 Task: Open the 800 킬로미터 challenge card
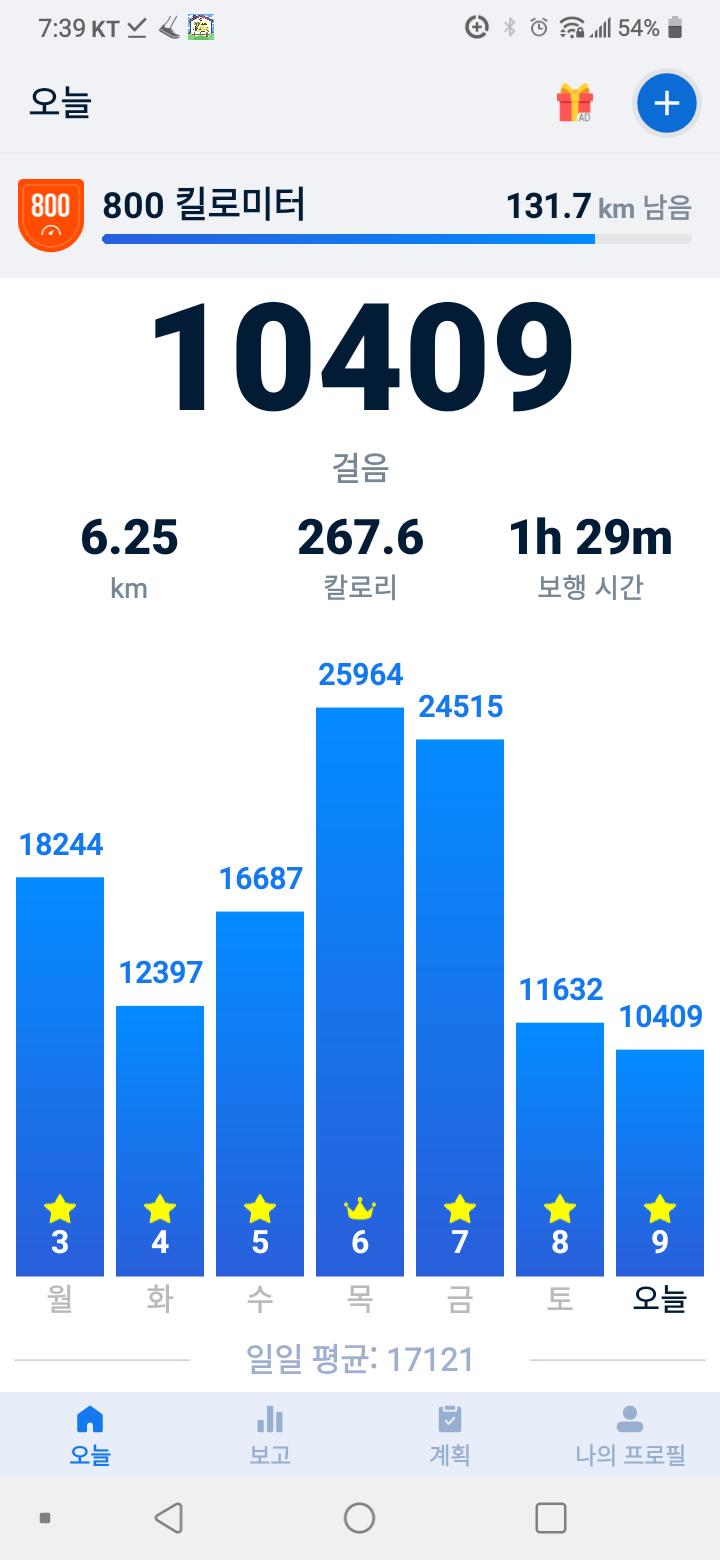point(360,215)
